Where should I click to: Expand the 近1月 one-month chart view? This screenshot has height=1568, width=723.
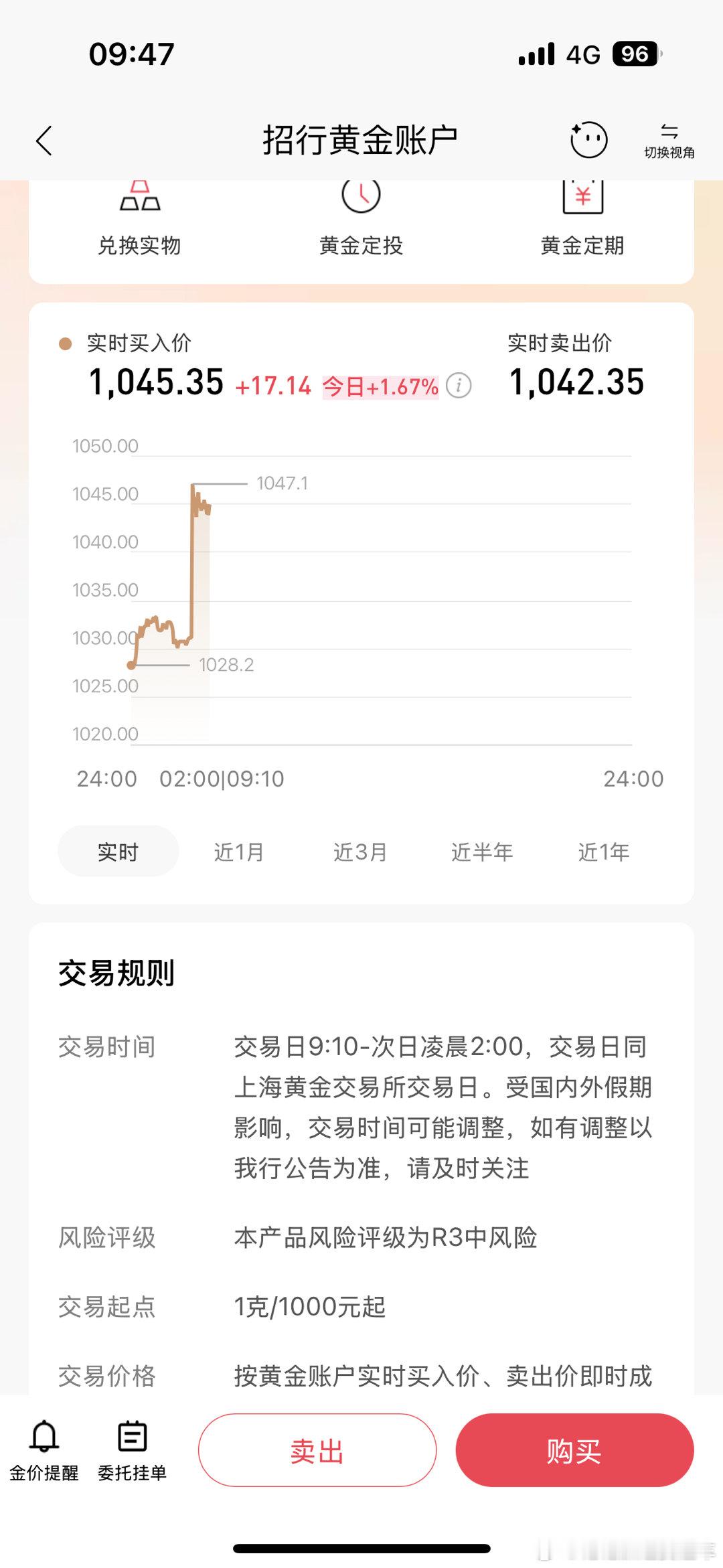238,851
